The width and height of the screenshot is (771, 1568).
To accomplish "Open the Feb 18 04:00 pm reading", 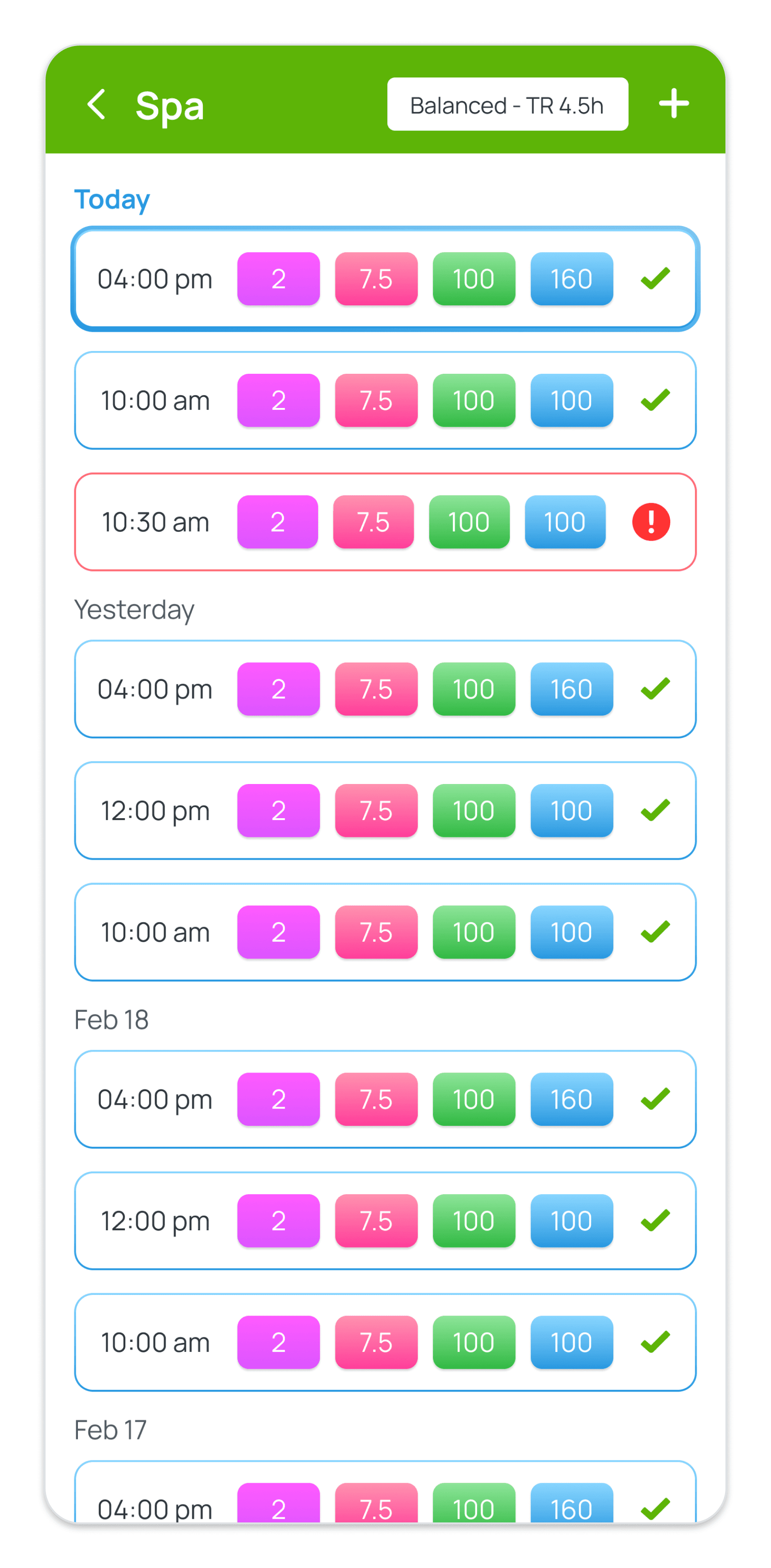I will pos(385,1099).
